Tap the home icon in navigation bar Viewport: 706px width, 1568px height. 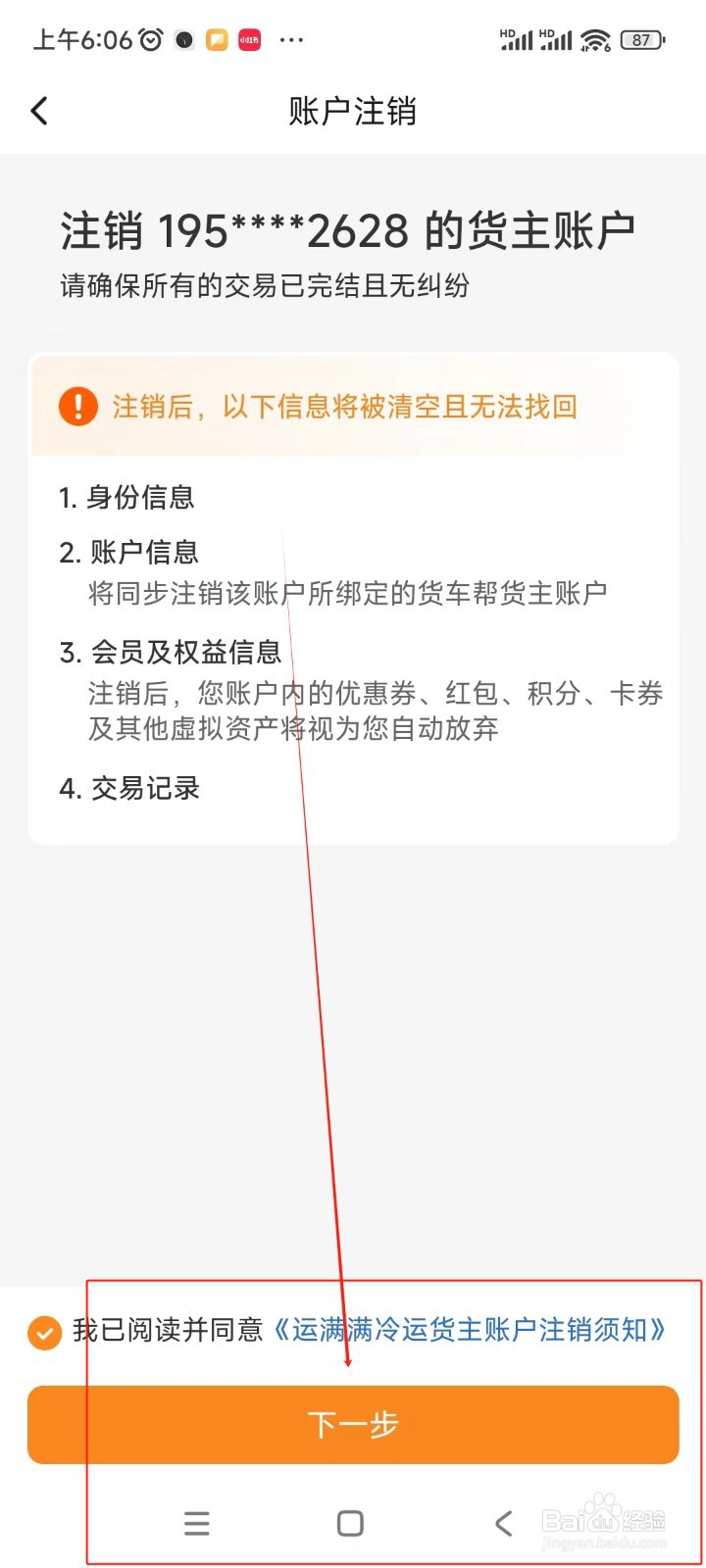tap(350, 1523)
